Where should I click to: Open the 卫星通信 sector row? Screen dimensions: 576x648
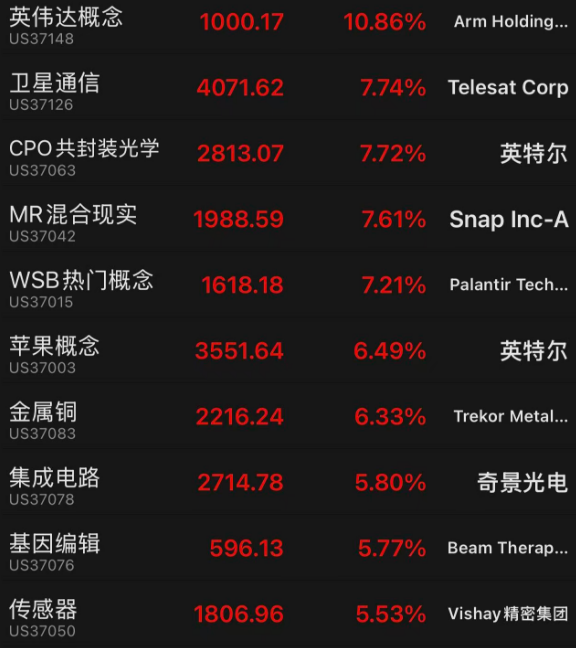(x=288, y=88)
